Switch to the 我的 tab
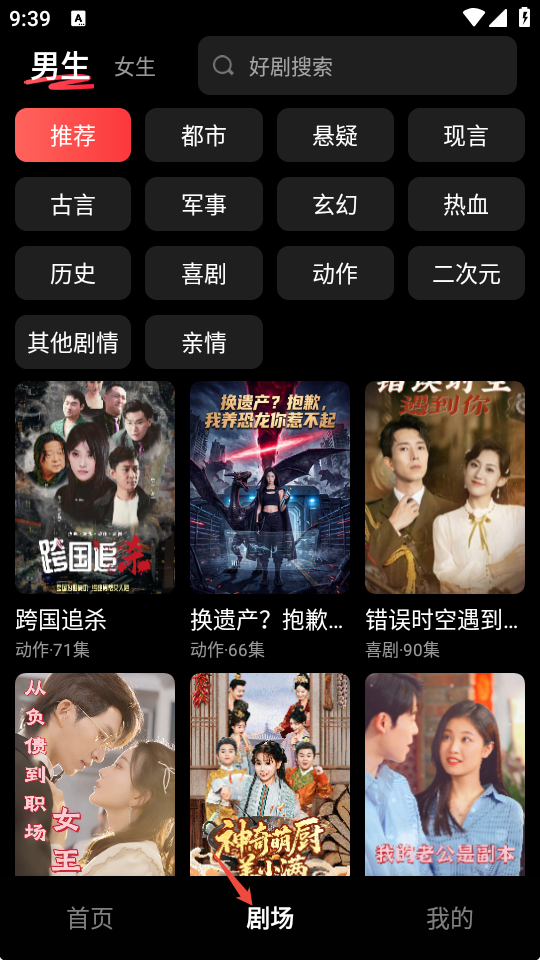 tap(449, 918)
